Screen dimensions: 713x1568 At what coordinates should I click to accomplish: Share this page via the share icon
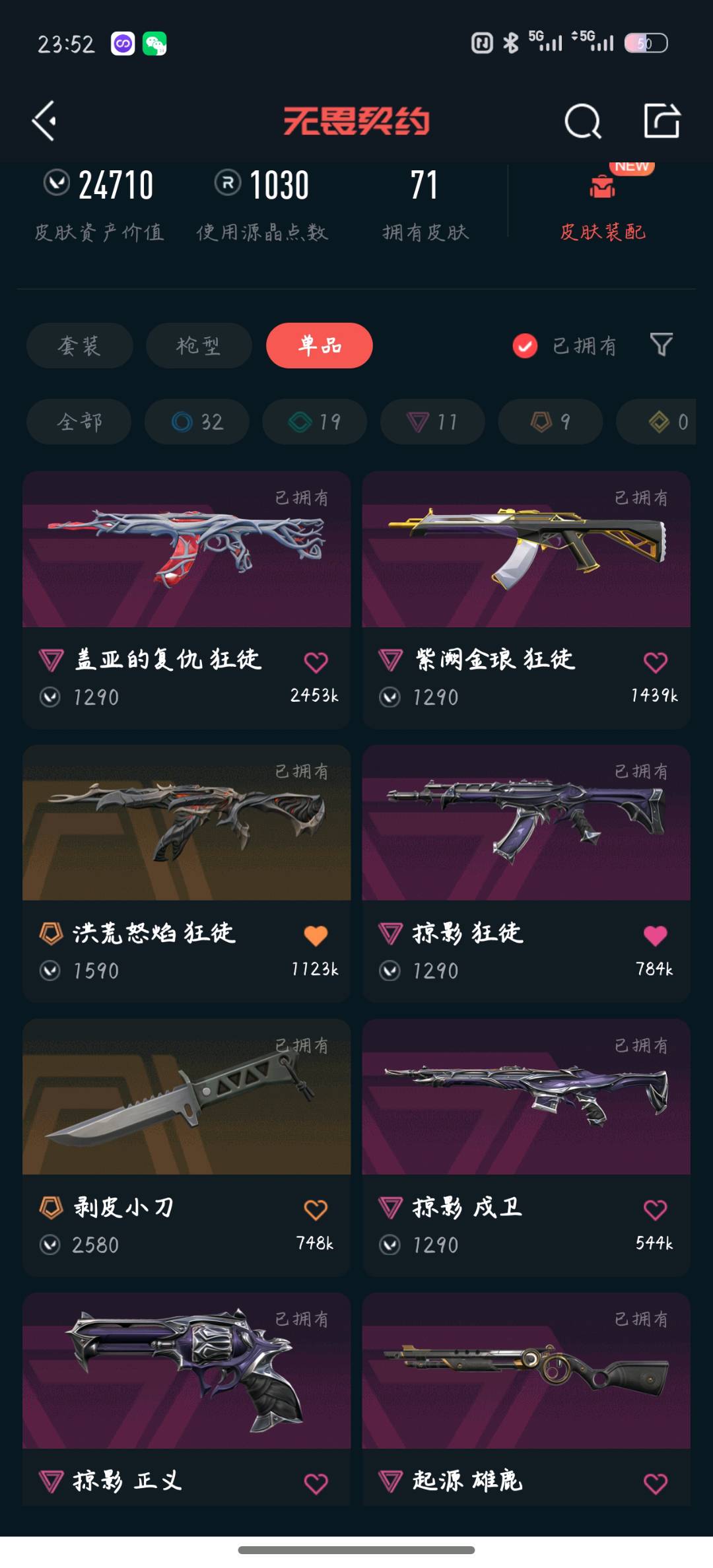point(661,121)
